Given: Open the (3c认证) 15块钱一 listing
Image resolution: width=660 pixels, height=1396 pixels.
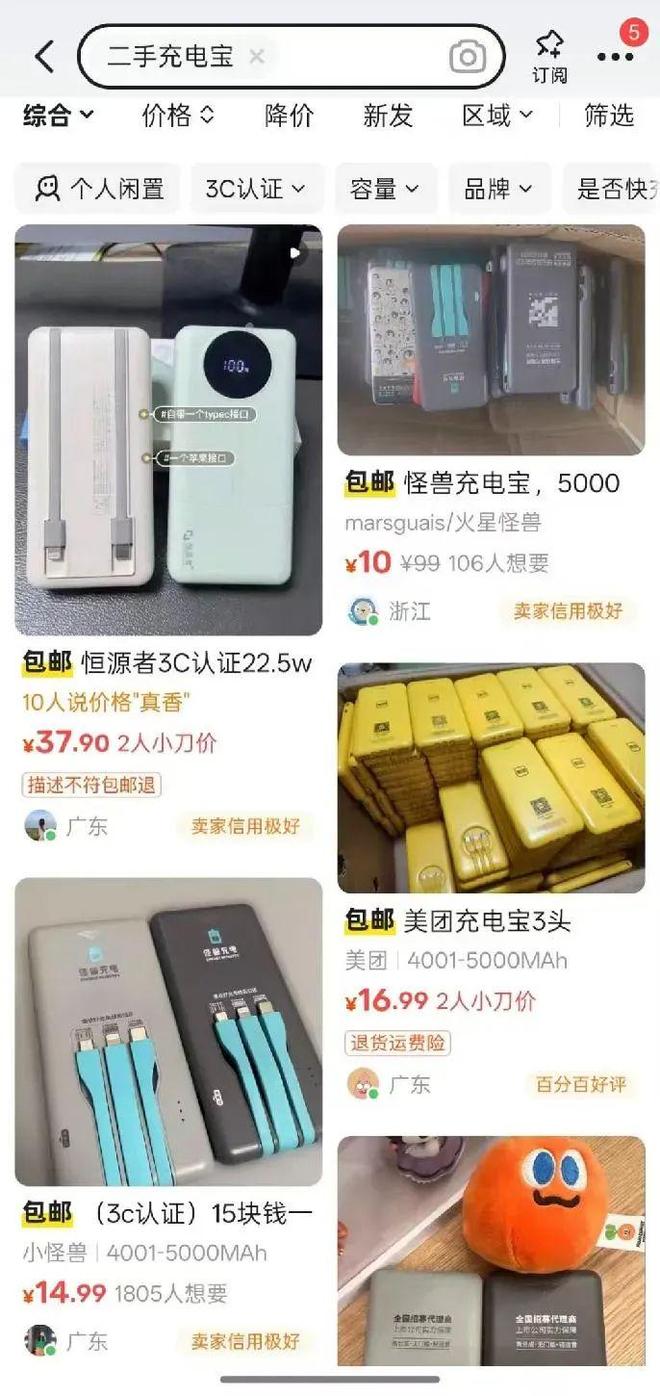Looking at the screenshot, I should point(168,1031).
